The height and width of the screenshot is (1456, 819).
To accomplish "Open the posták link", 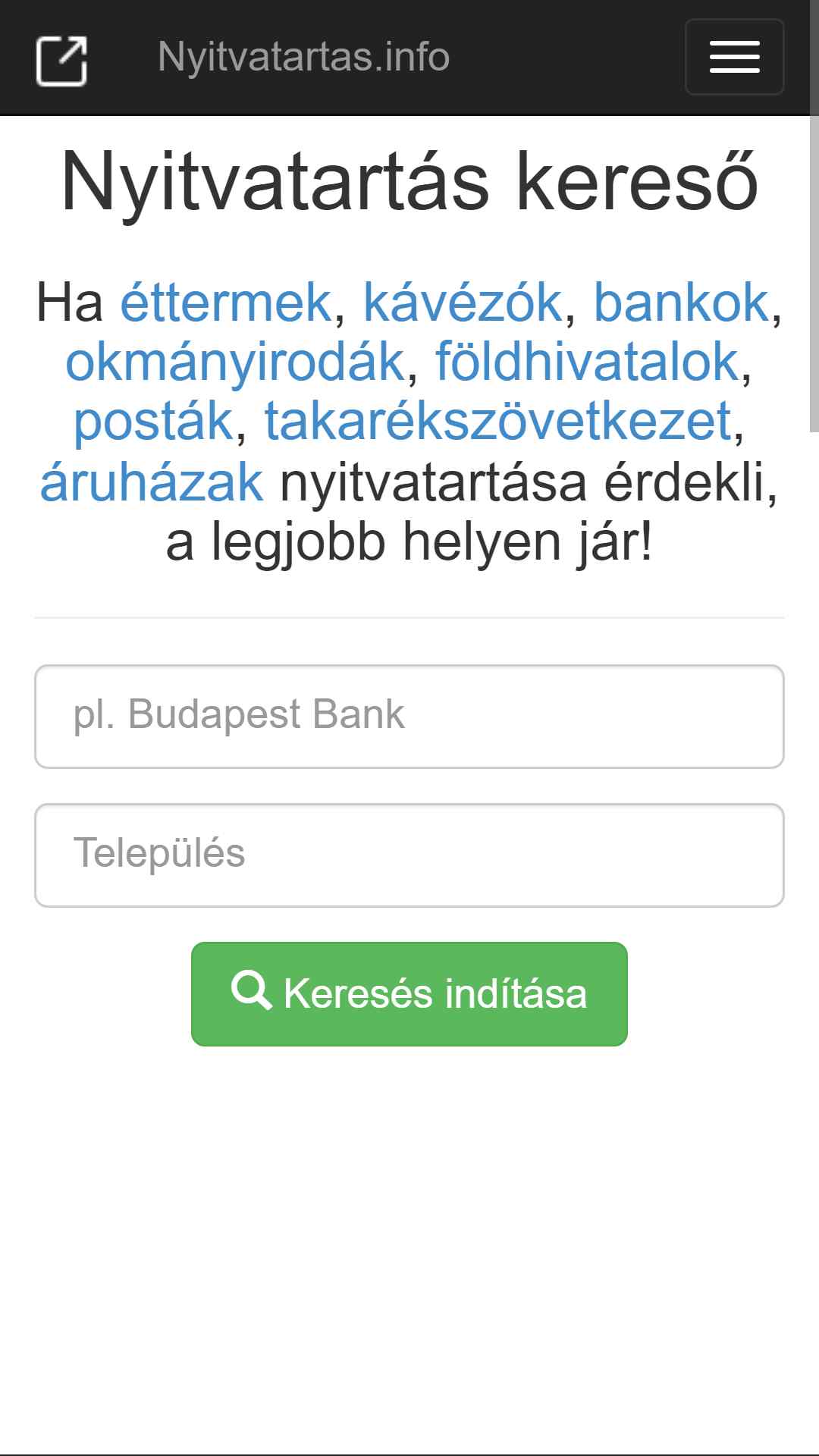I will 153,422.
